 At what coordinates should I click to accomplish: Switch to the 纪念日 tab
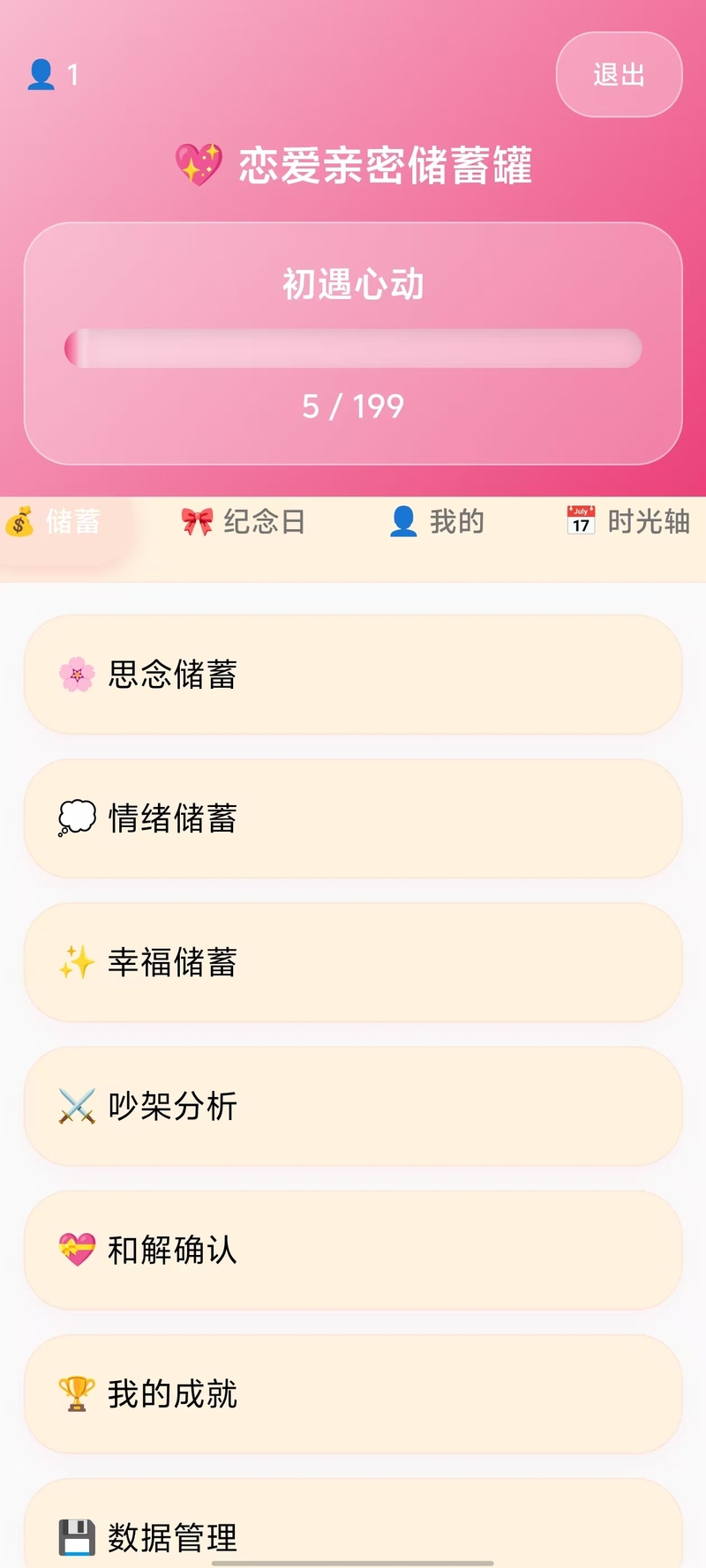(x=244, y=522)
